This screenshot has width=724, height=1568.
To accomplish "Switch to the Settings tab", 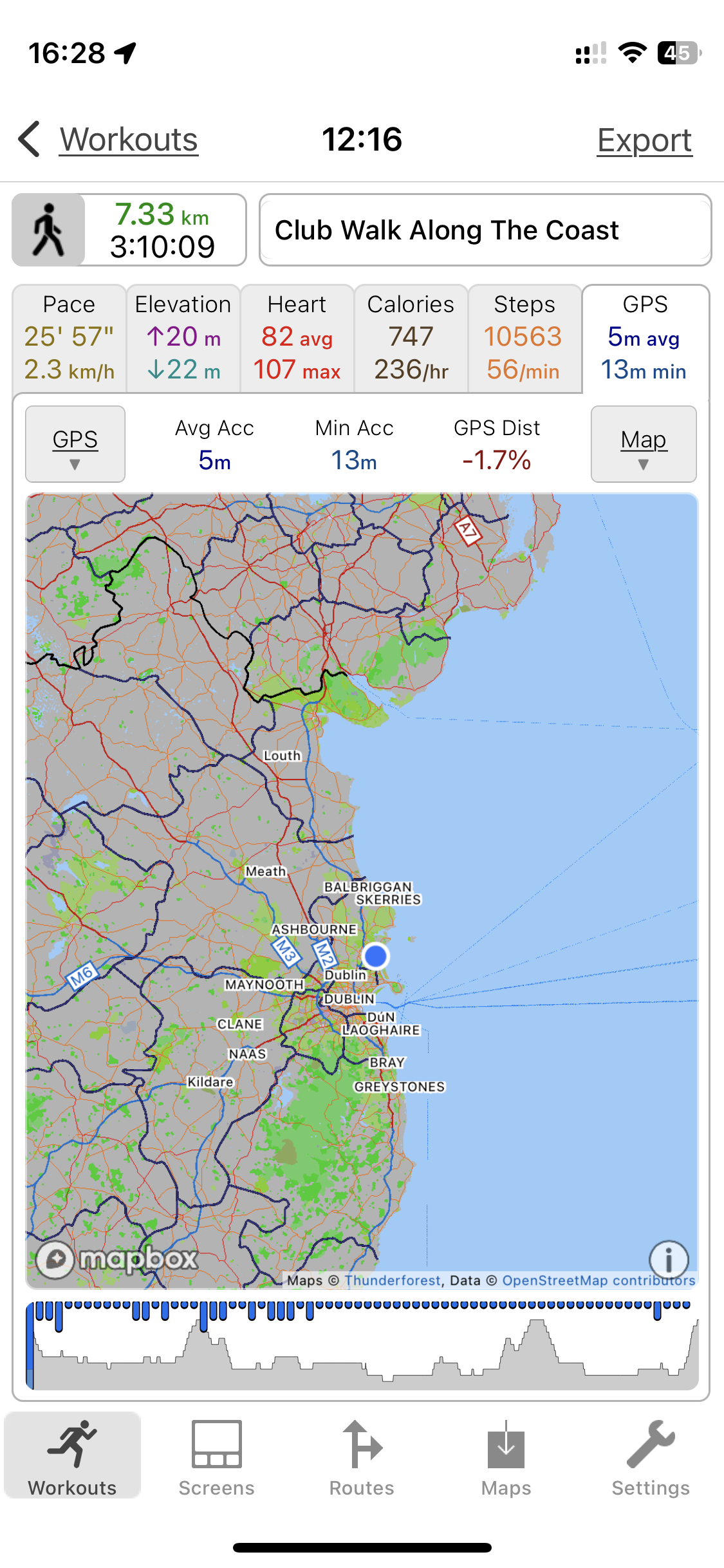I will (651, 1459).
